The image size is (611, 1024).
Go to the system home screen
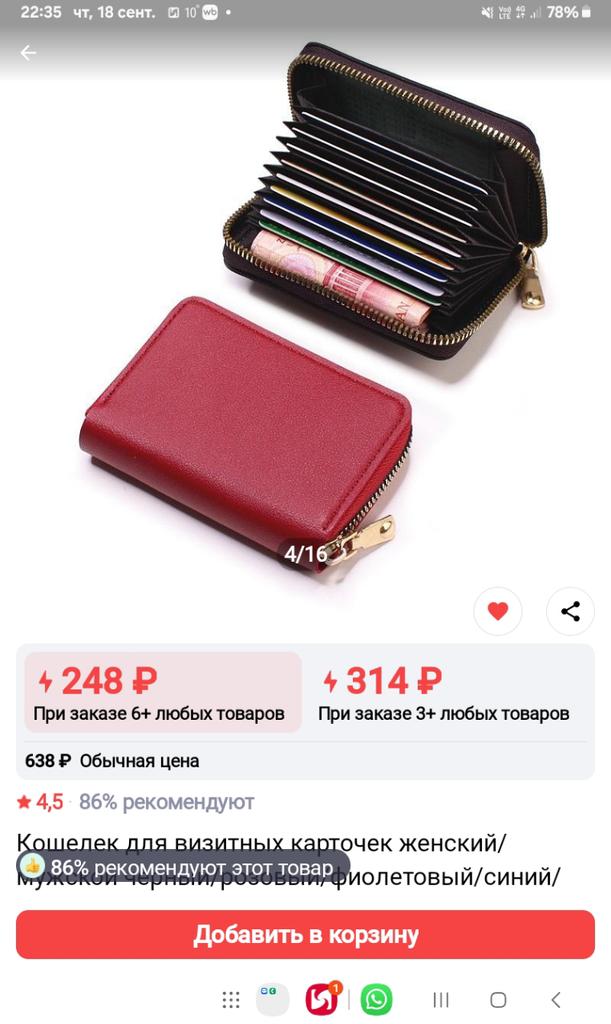pos(498,999)
